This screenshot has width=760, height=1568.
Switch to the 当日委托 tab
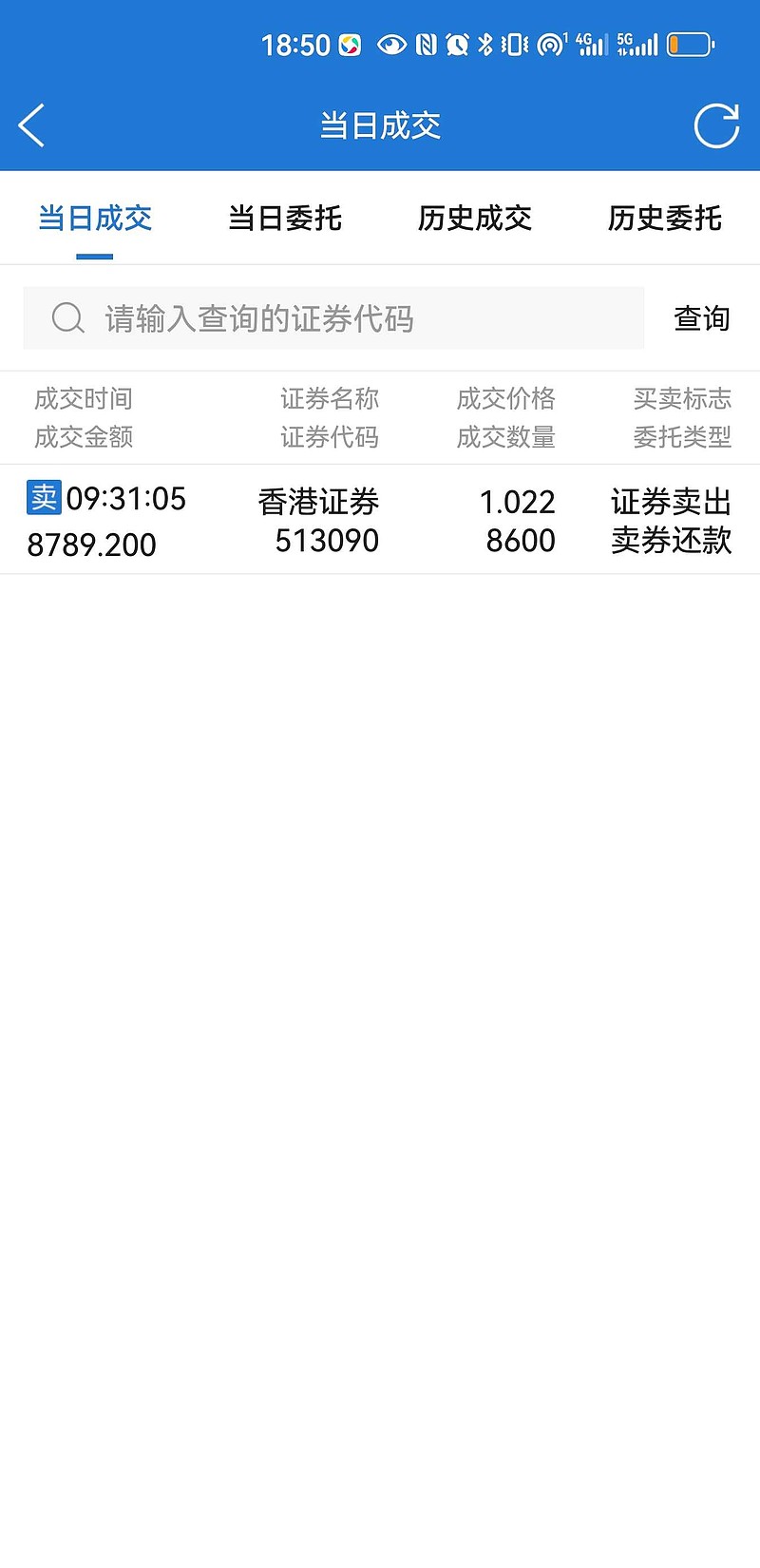(285, 219)
